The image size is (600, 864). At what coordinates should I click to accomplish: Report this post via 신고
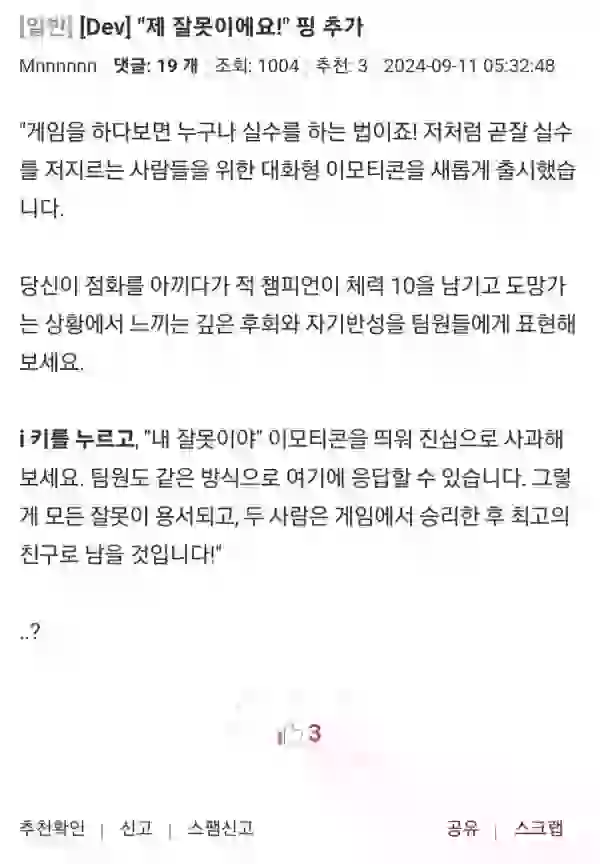[135, 828]
